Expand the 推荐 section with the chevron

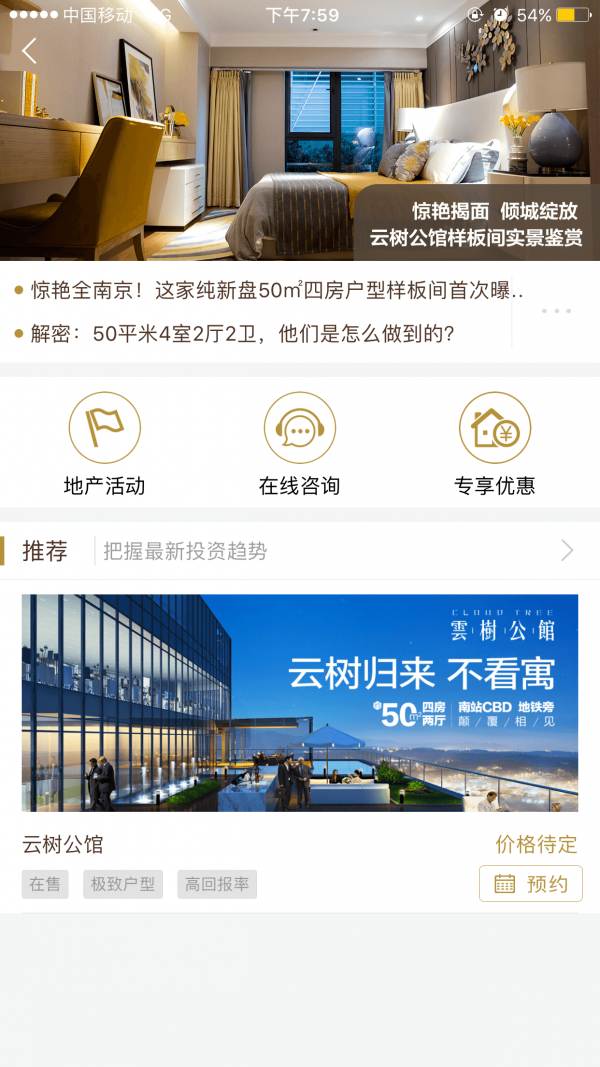pos(567,551)
